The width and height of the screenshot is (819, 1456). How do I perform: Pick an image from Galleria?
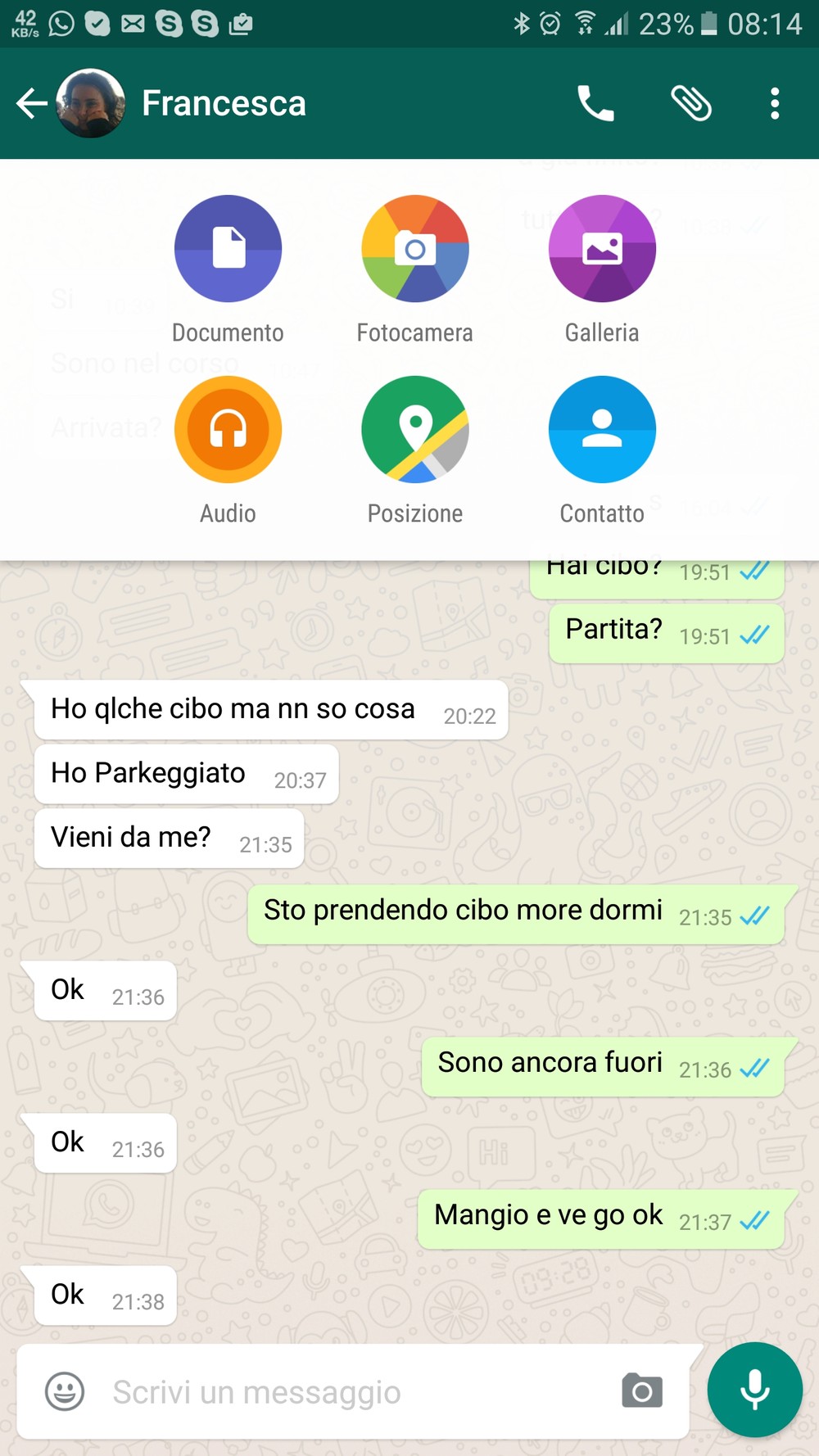(602, 248)
